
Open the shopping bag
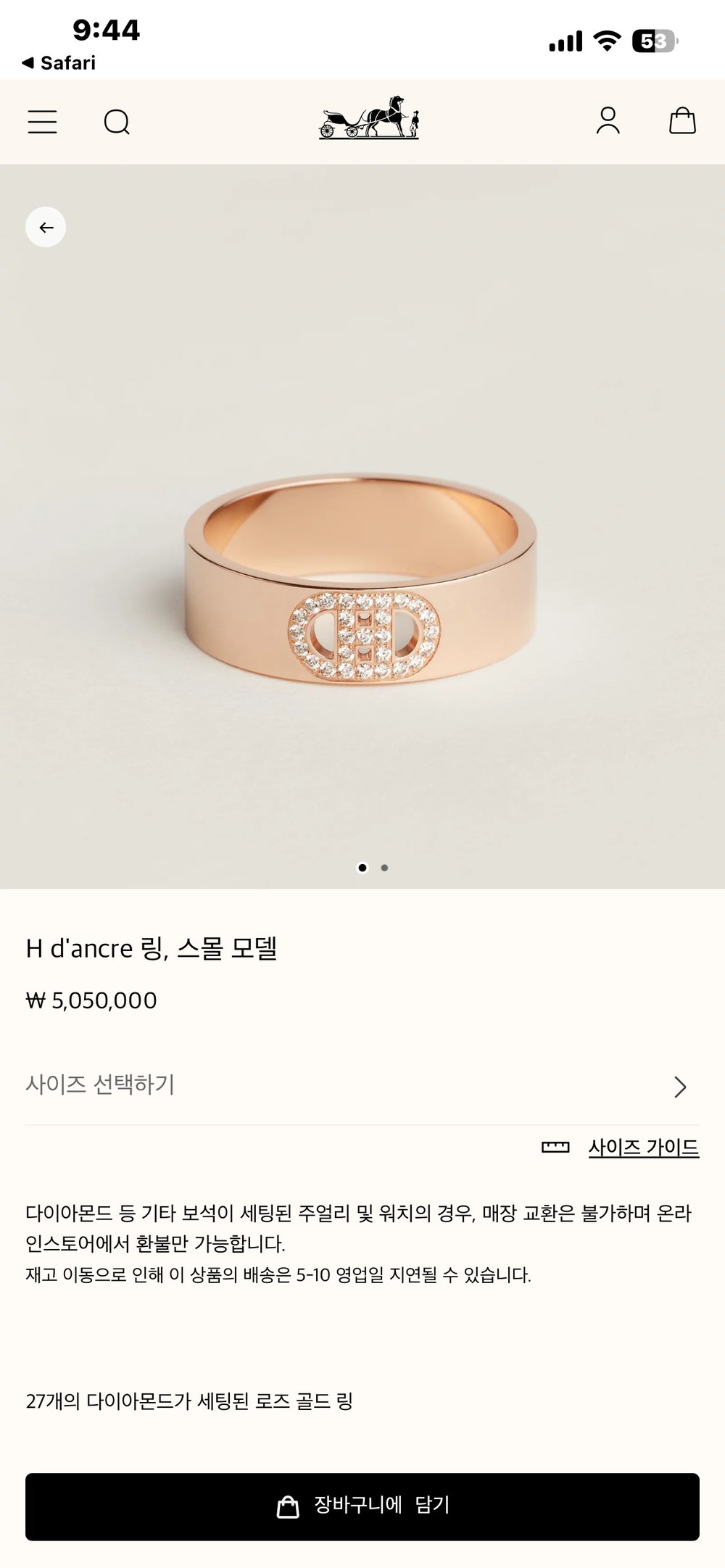point(681,121)
